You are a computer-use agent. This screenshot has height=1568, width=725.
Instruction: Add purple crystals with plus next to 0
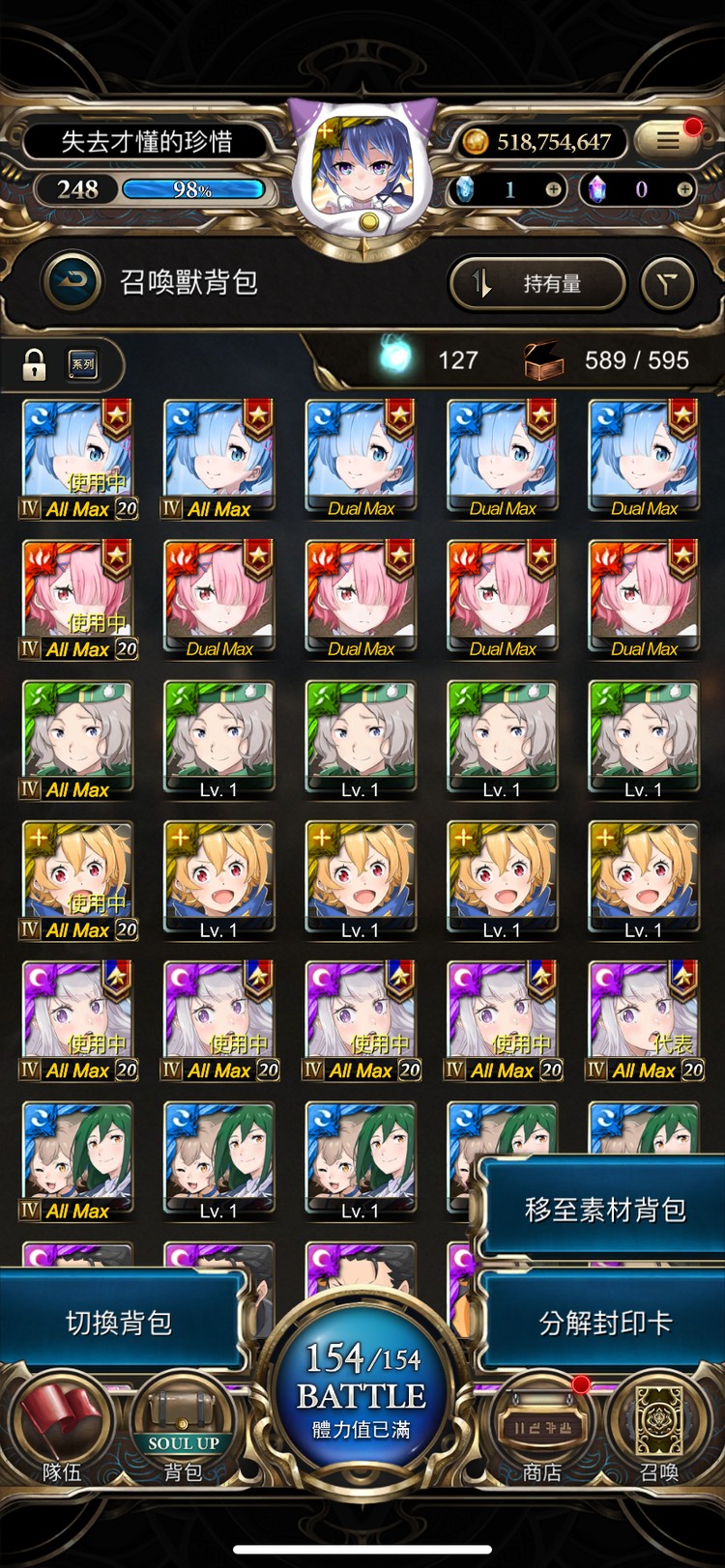[x=684, y=189]
